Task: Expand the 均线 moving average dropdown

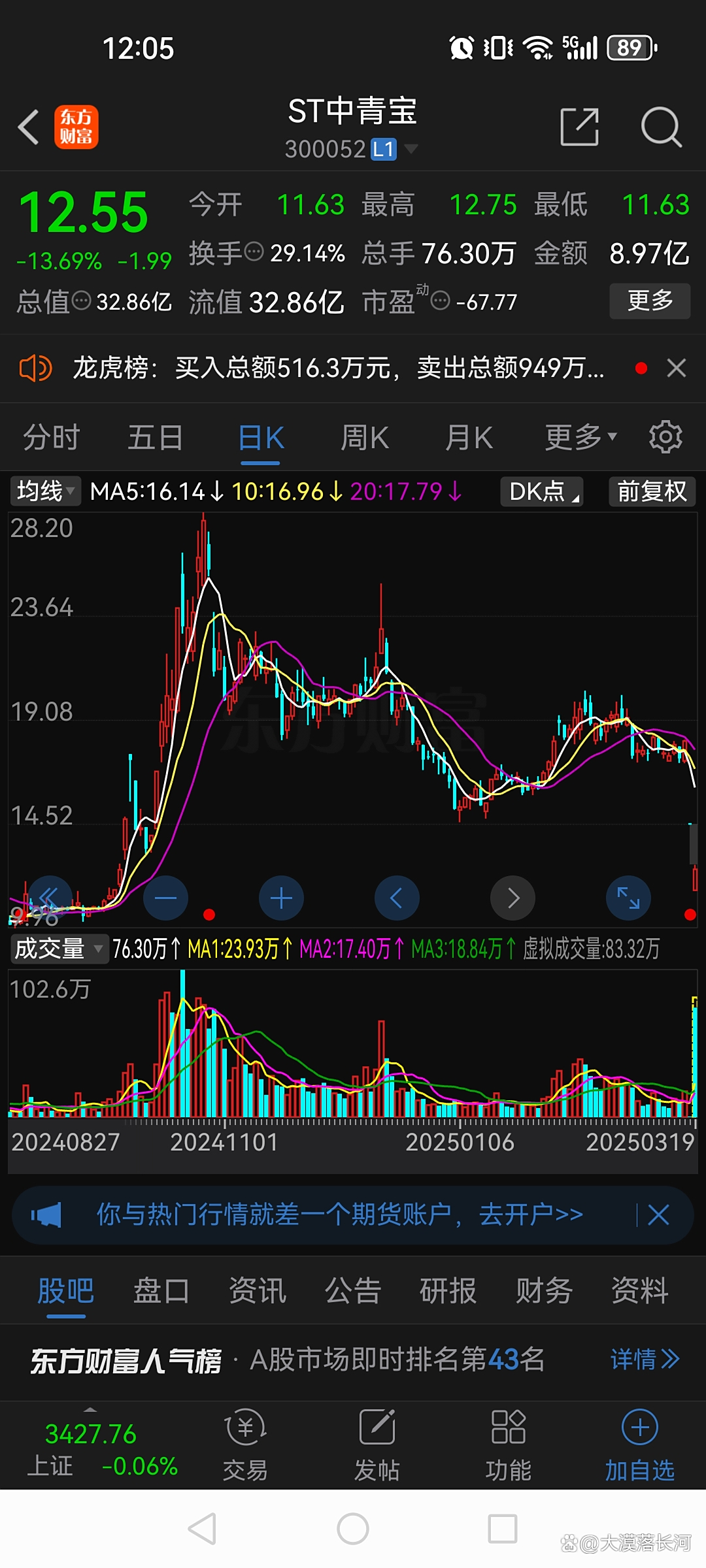Action: pyautogui.click(x=43, y=492)
